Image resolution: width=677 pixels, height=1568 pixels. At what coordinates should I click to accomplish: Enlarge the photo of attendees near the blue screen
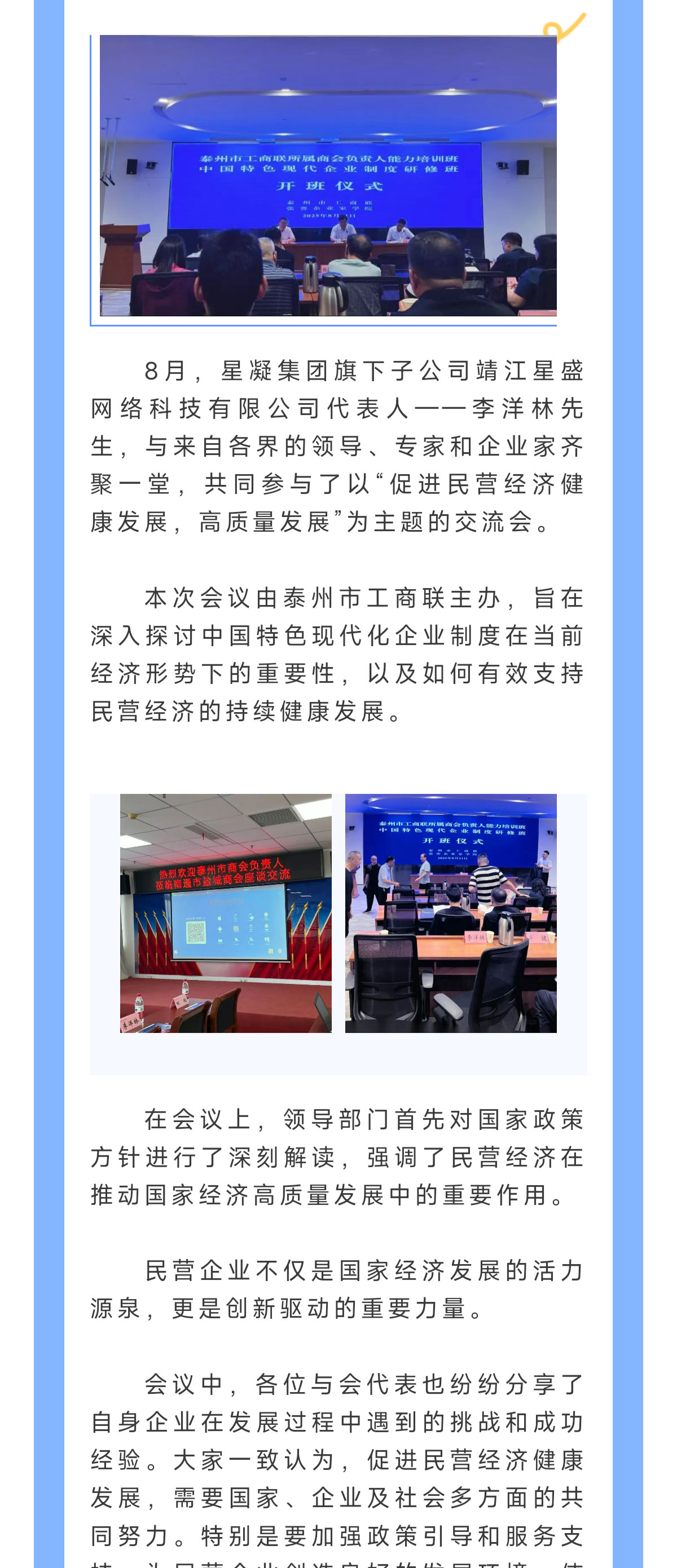tap(451, 912)
